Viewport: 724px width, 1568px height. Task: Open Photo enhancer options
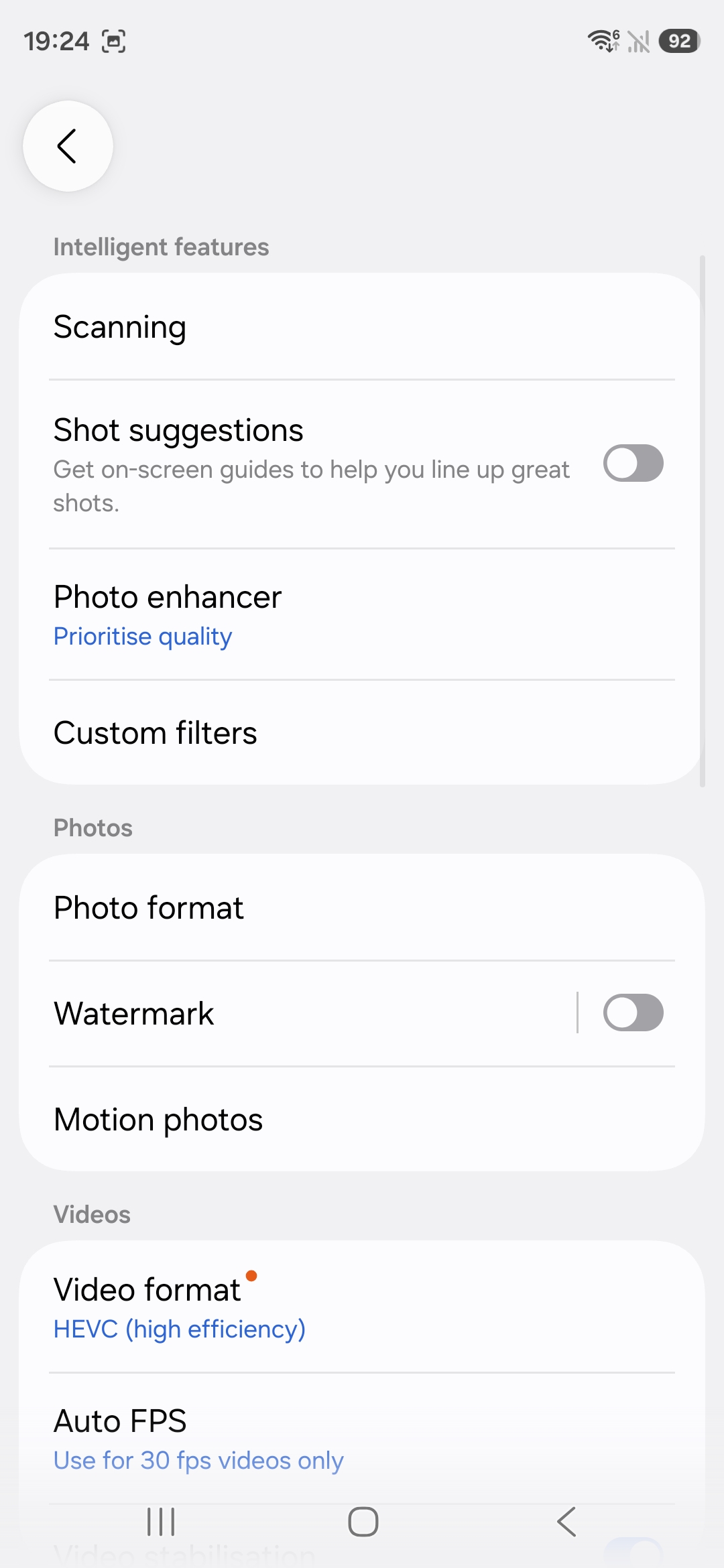coord(362,614)
